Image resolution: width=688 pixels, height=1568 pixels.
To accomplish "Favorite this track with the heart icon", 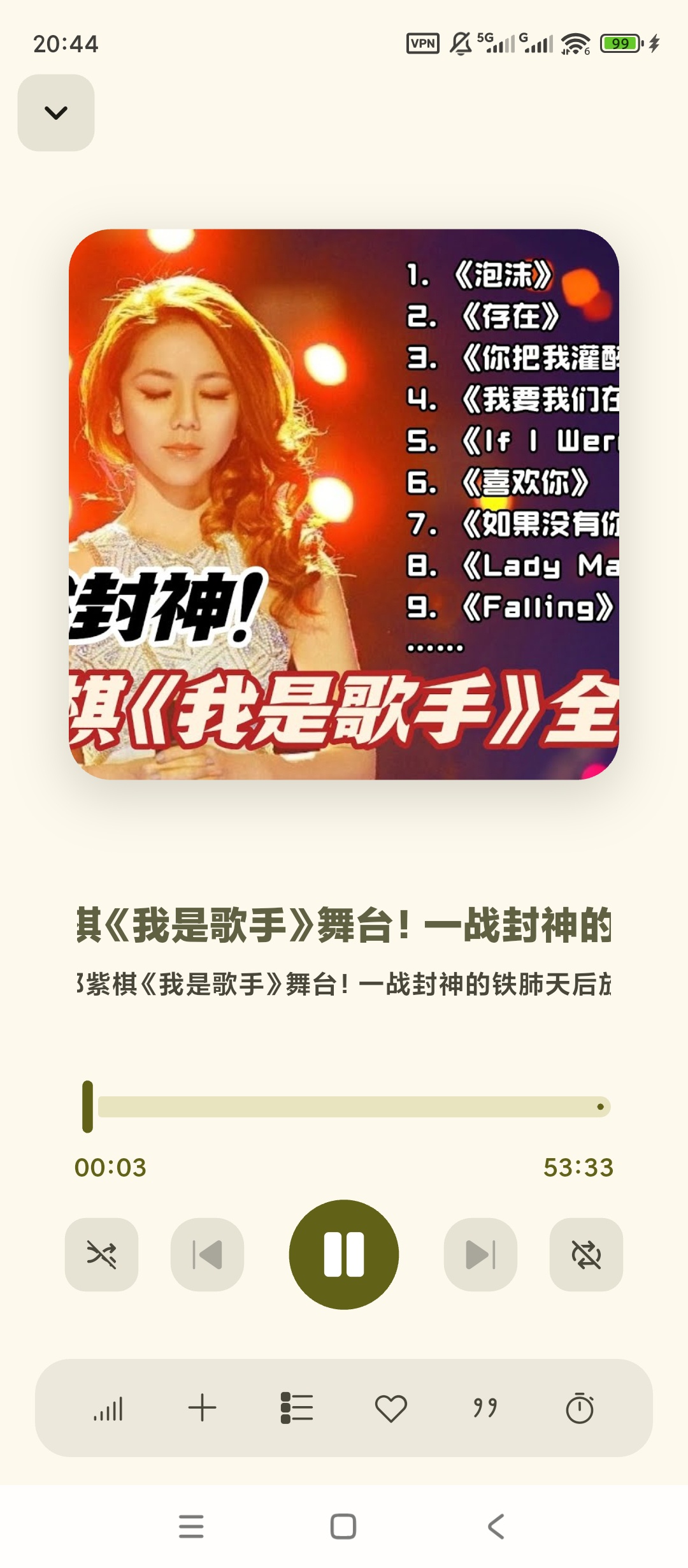I will coord(391,1409).
